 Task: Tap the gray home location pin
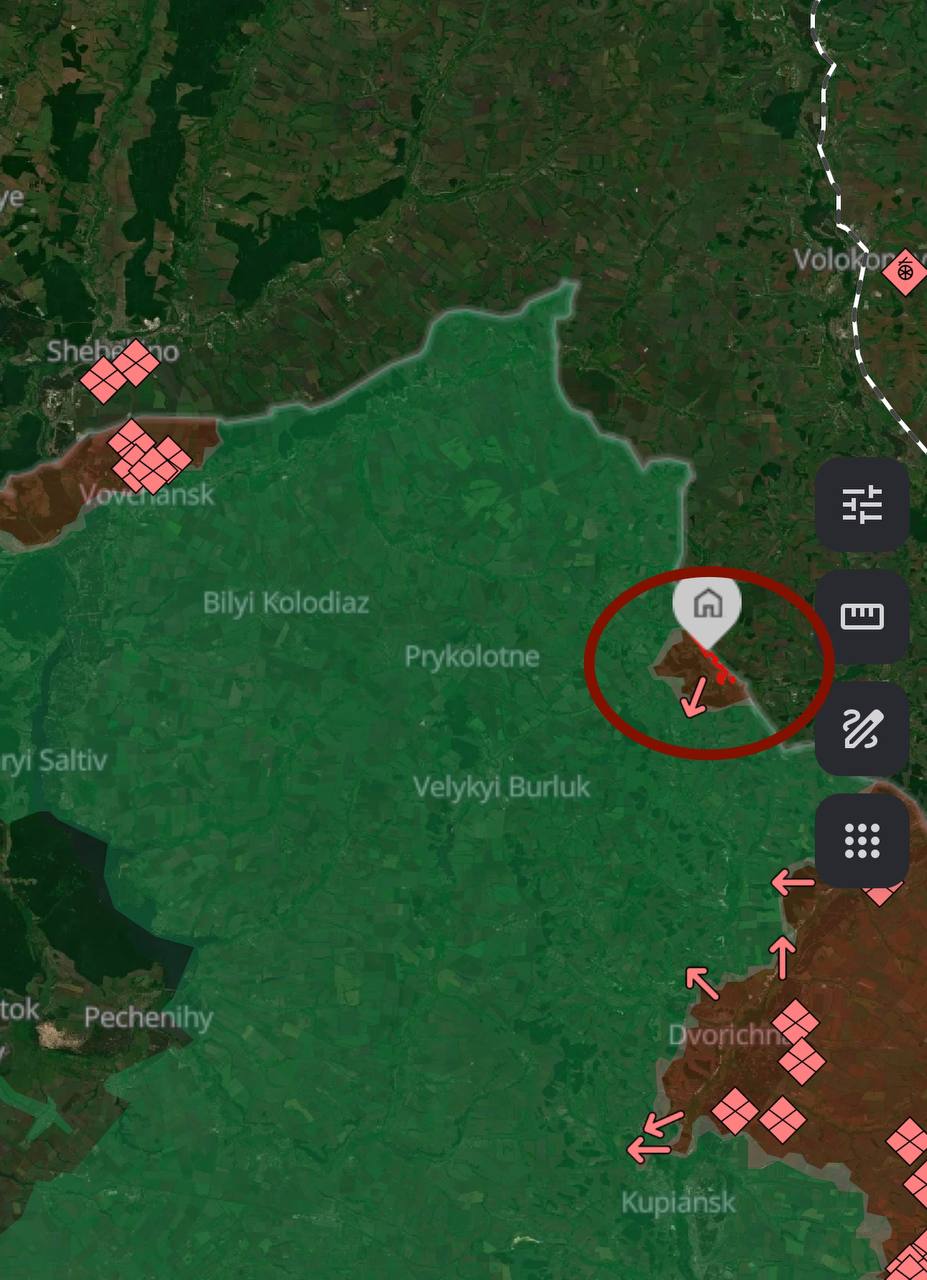tap(707, 604)
